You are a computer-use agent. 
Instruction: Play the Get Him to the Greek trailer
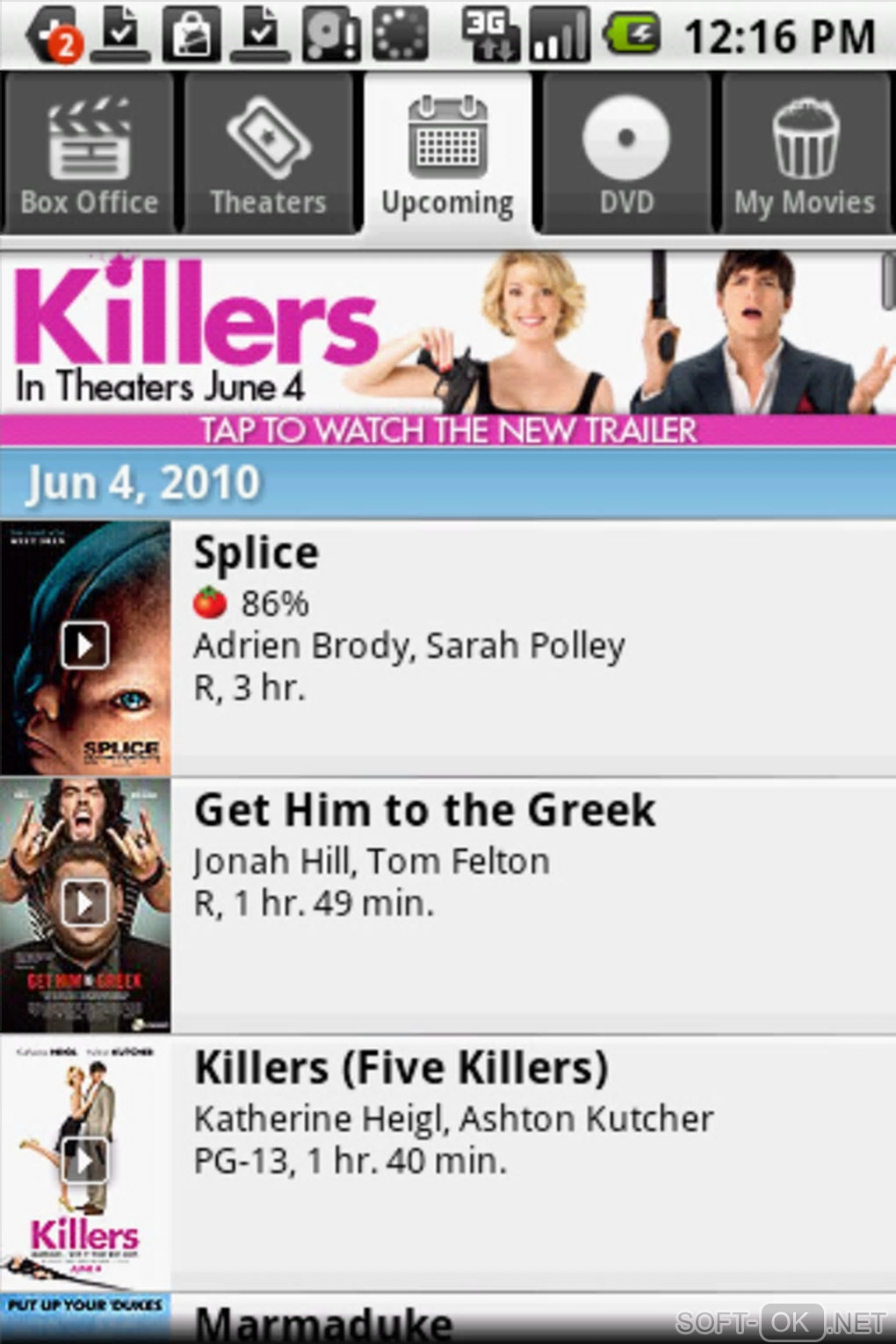coord(85,902)
